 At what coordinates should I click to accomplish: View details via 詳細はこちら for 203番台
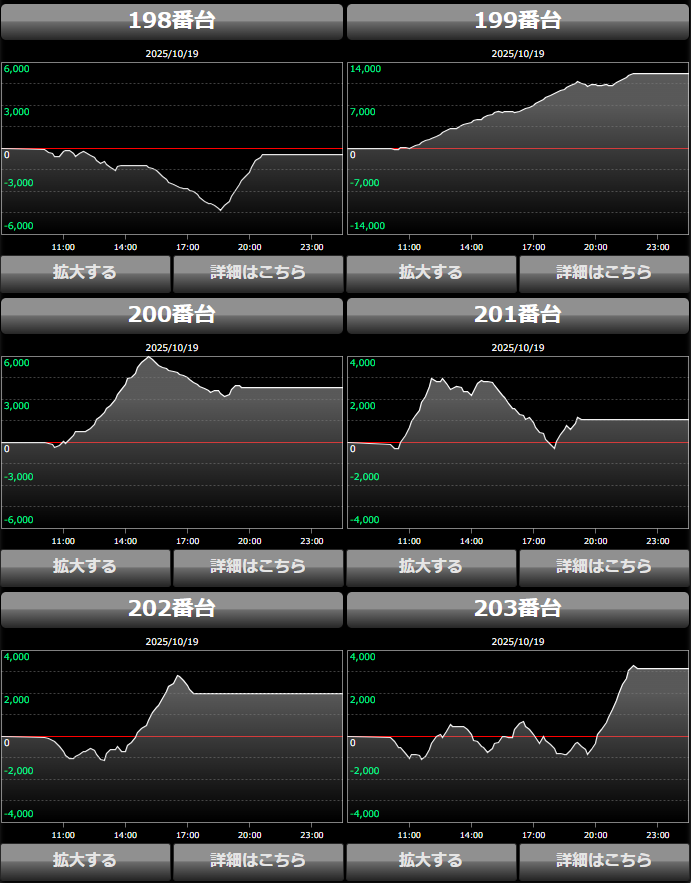coord(604,860)
